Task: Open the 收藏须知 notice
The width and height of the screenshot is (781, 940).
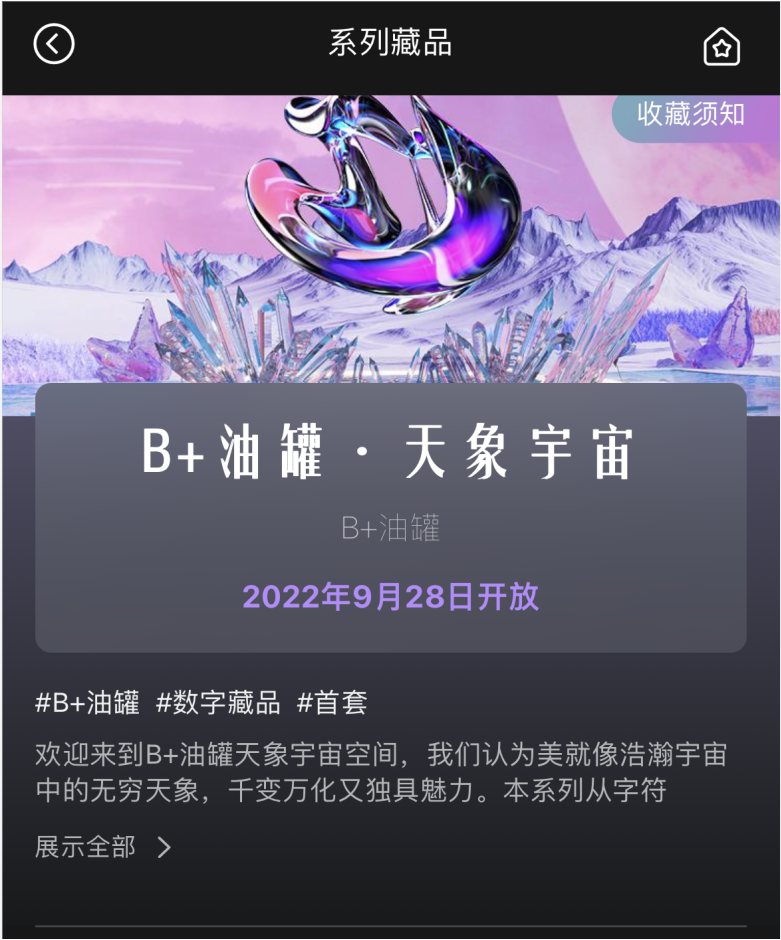Action: tap(691, 114)
